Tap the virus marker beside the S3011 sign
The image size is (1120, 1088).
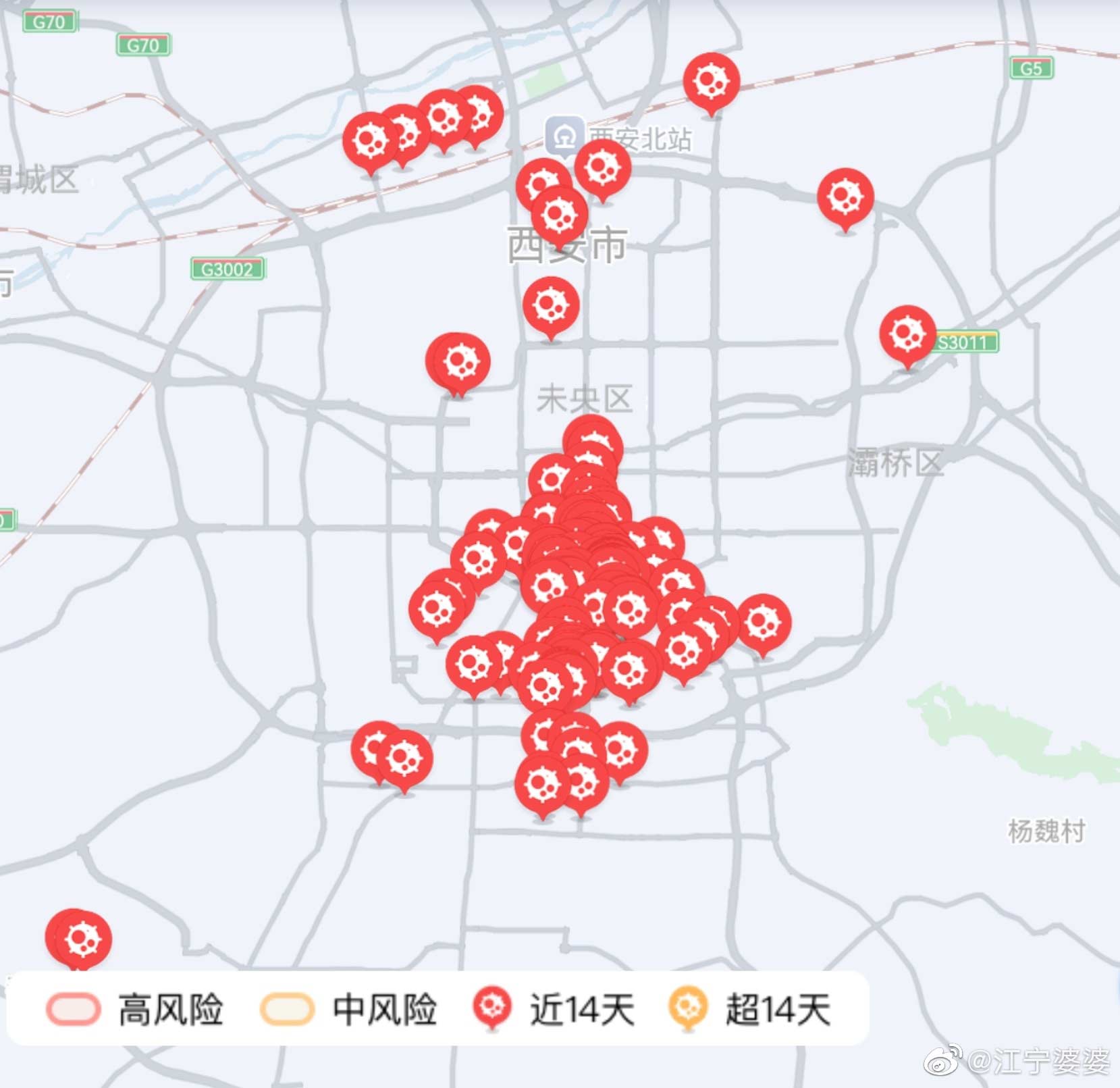[907, 334]
